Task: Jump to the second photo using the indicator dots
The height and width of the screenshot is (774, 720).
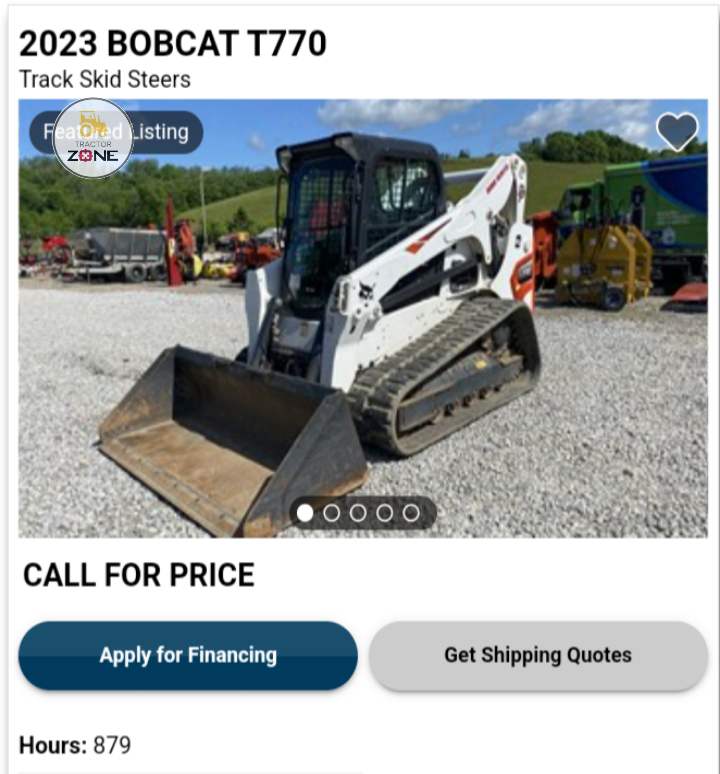Action: pos(332,513)
